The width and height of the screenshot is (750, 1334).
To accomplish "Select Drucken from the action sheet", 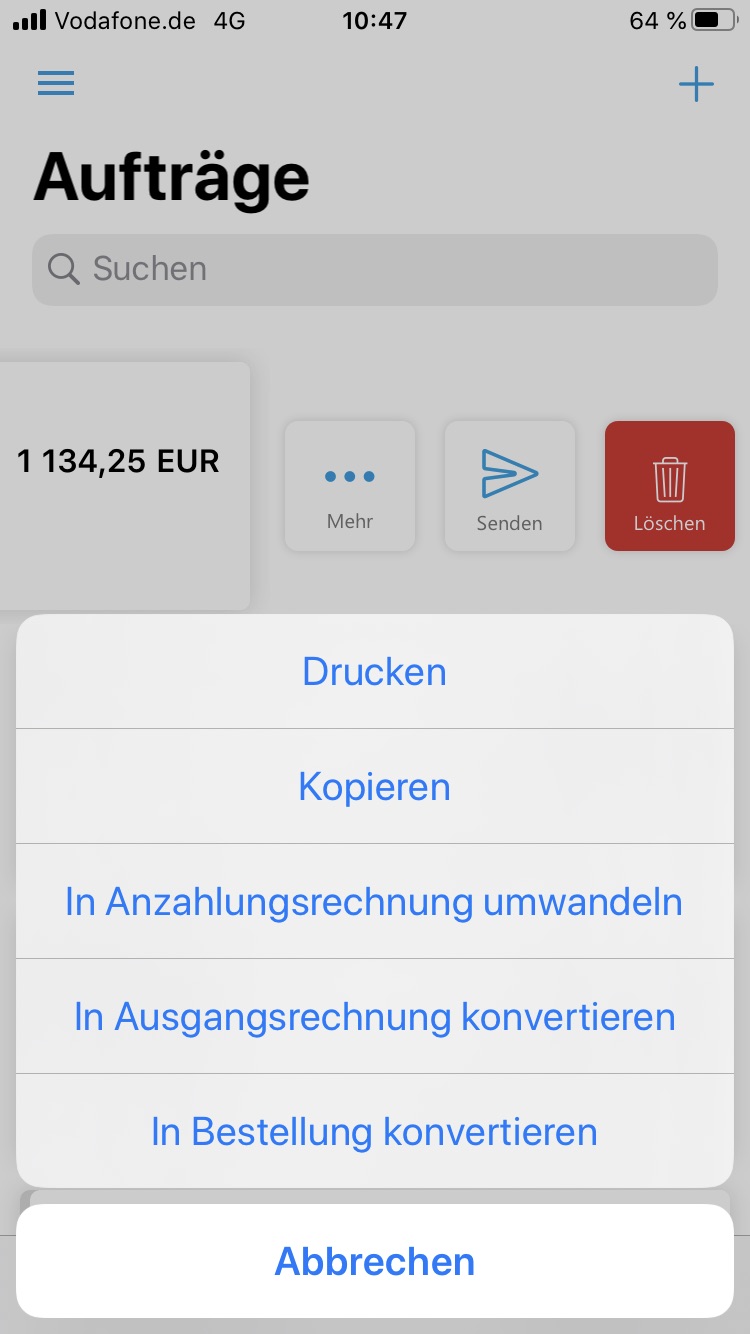I will pos(375,671).
